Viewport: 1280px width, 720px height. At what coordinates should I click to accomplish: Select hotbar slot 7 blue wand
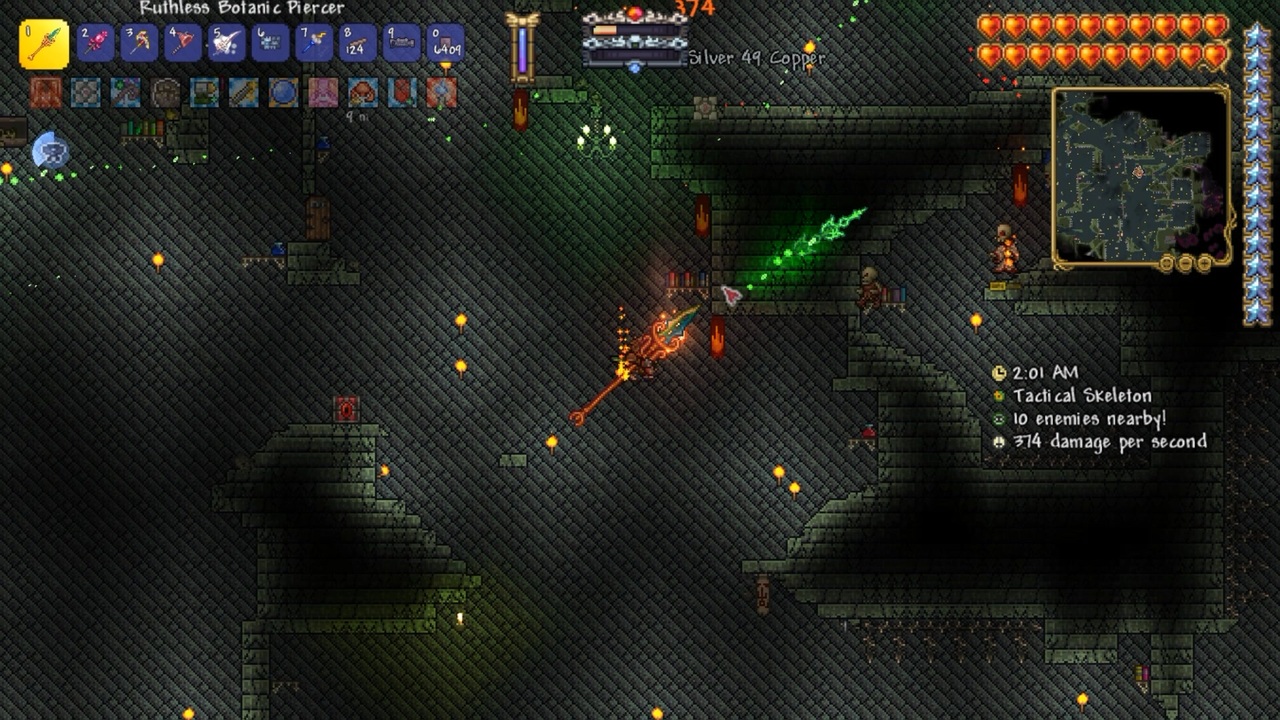pyautogui.click(x=314, y=44)
